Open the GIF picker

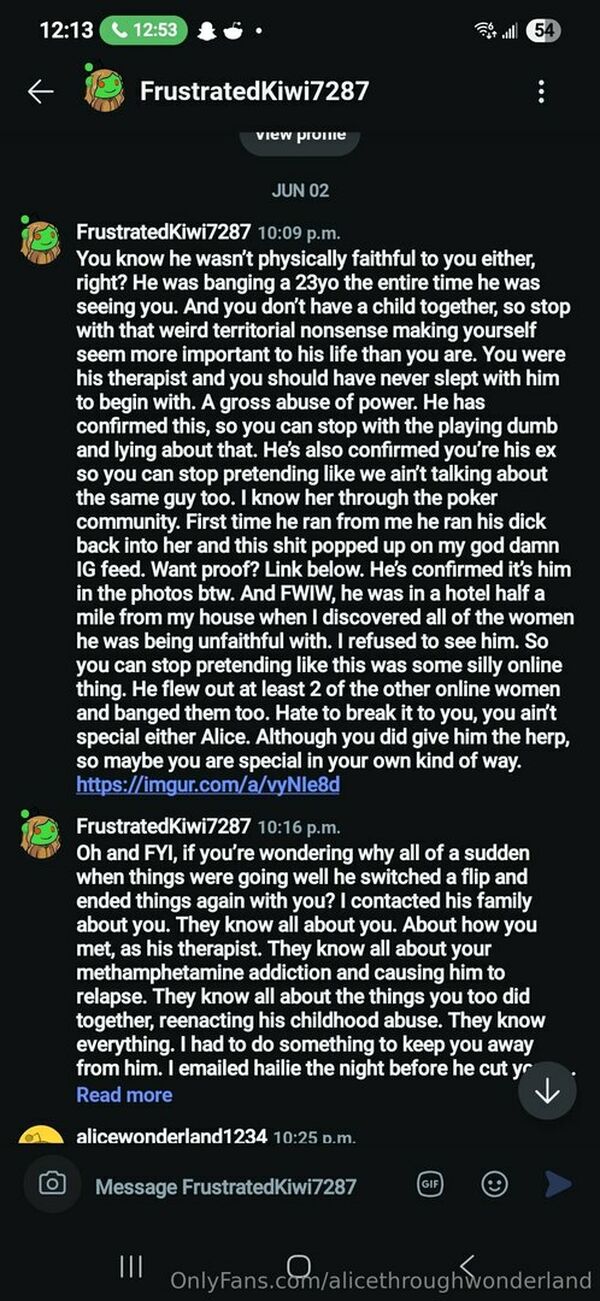coord(430,1185)
